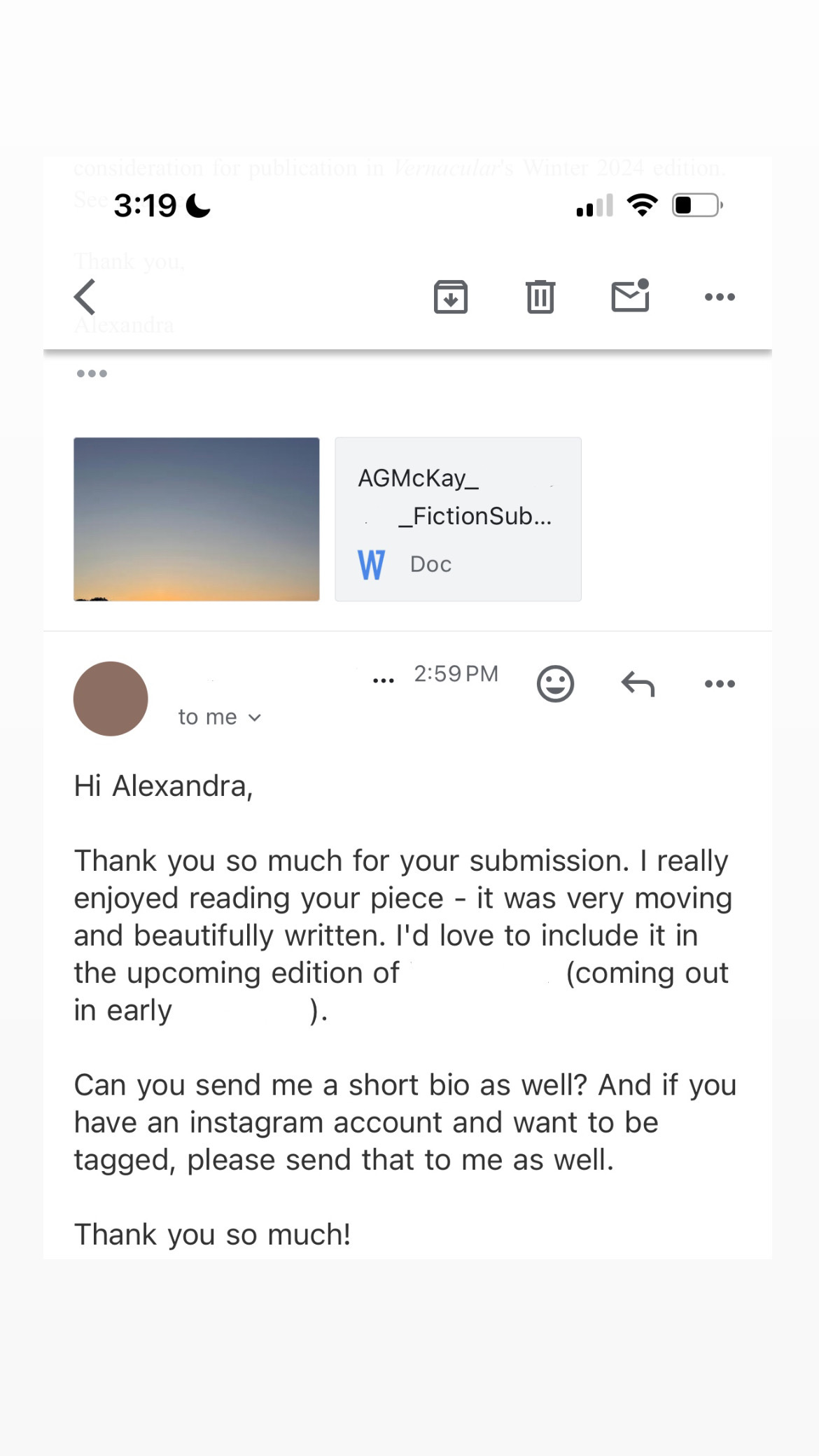Mark this email as unread
The image size is (819, 1456).
pos(630,296)
